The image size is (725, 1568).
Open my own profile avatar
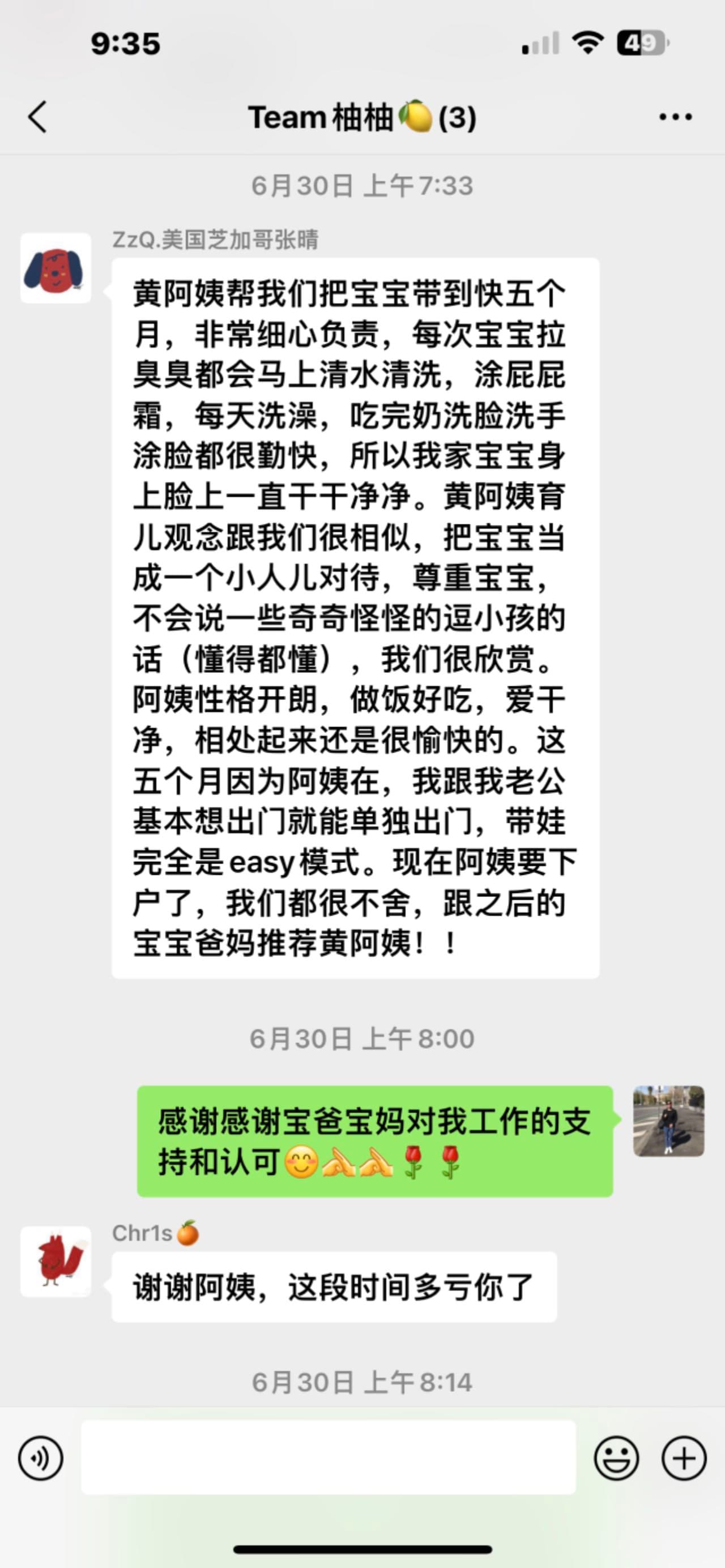pyautogui.click(x=668, y=1121)
